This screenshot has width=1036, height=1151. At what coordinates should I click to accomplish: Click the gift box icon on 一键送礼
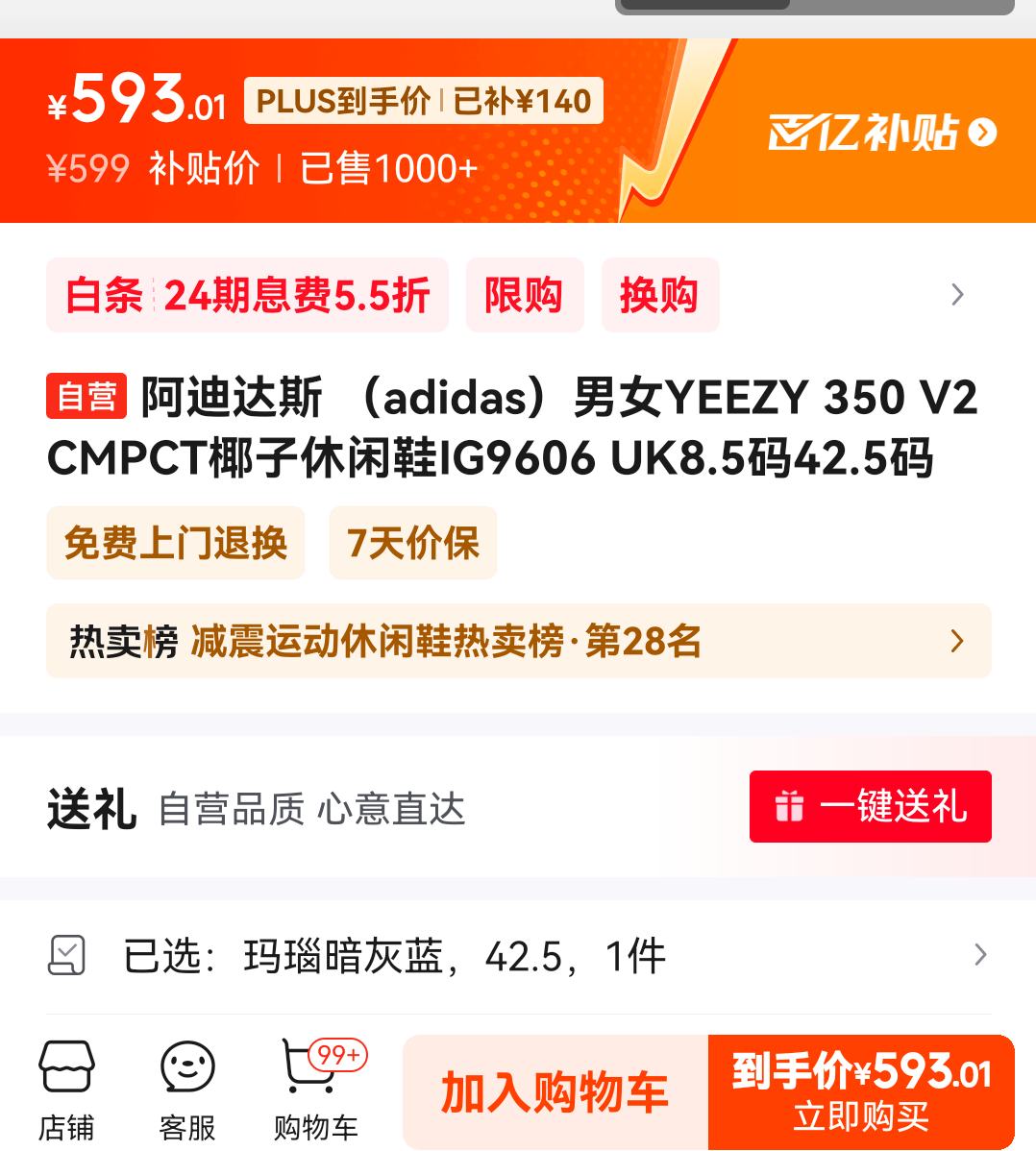(x=790, y=806)
